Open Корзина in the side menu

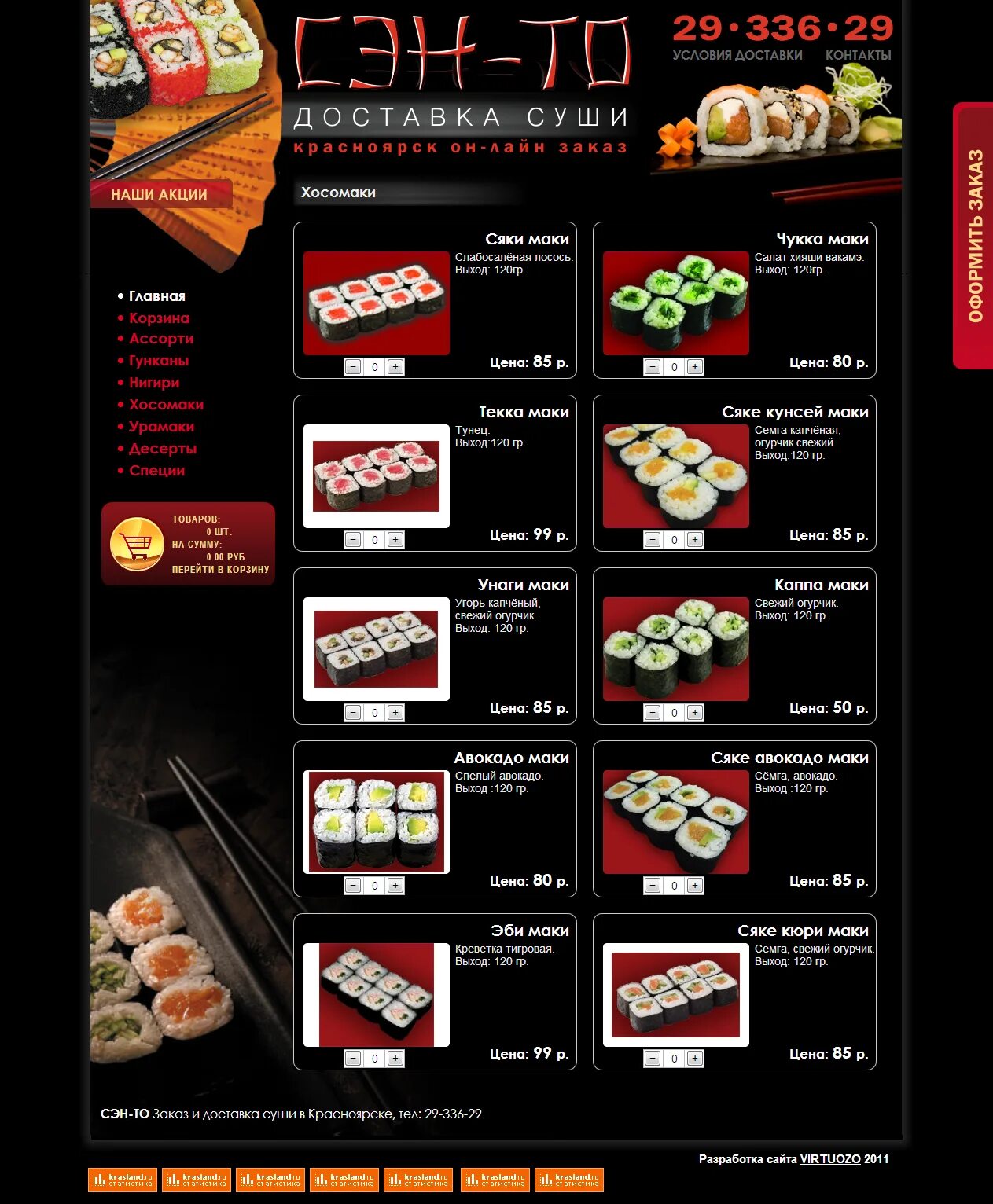159,318
